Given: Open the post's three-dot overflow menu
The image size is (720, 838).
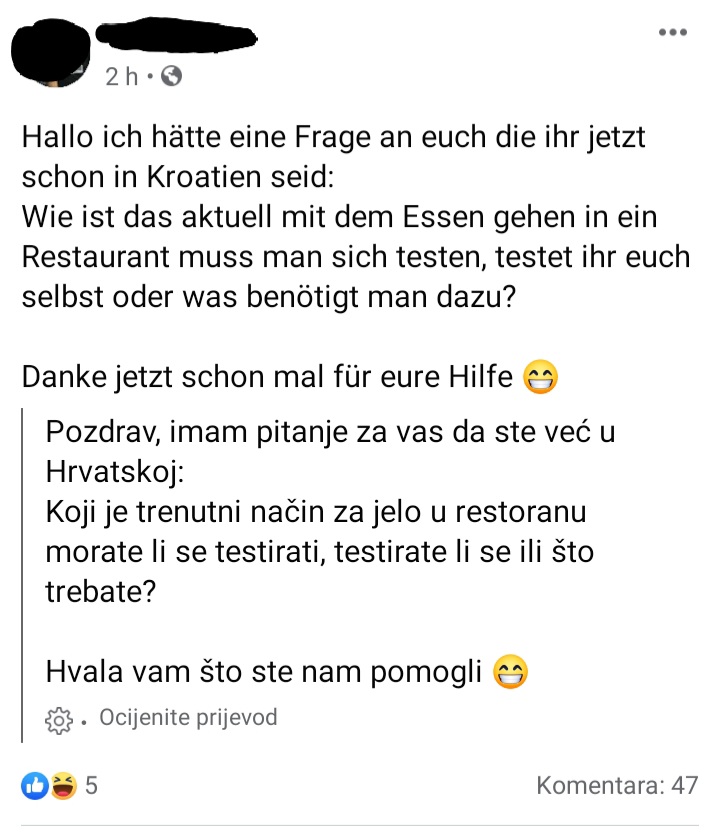Looking at the screenshot, I should click(673, 33).
